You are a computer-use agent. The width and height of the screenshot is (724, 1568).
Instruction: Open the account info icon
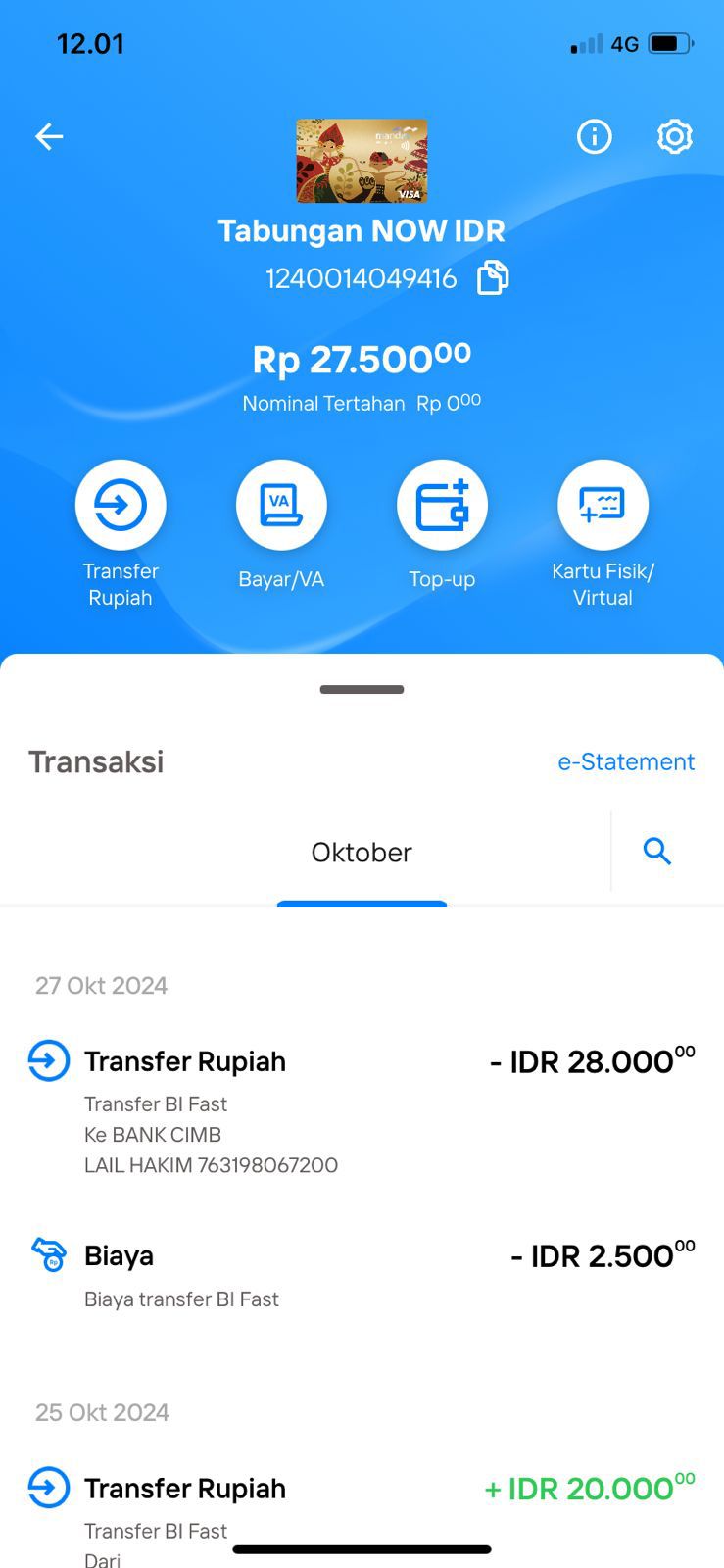594,136
